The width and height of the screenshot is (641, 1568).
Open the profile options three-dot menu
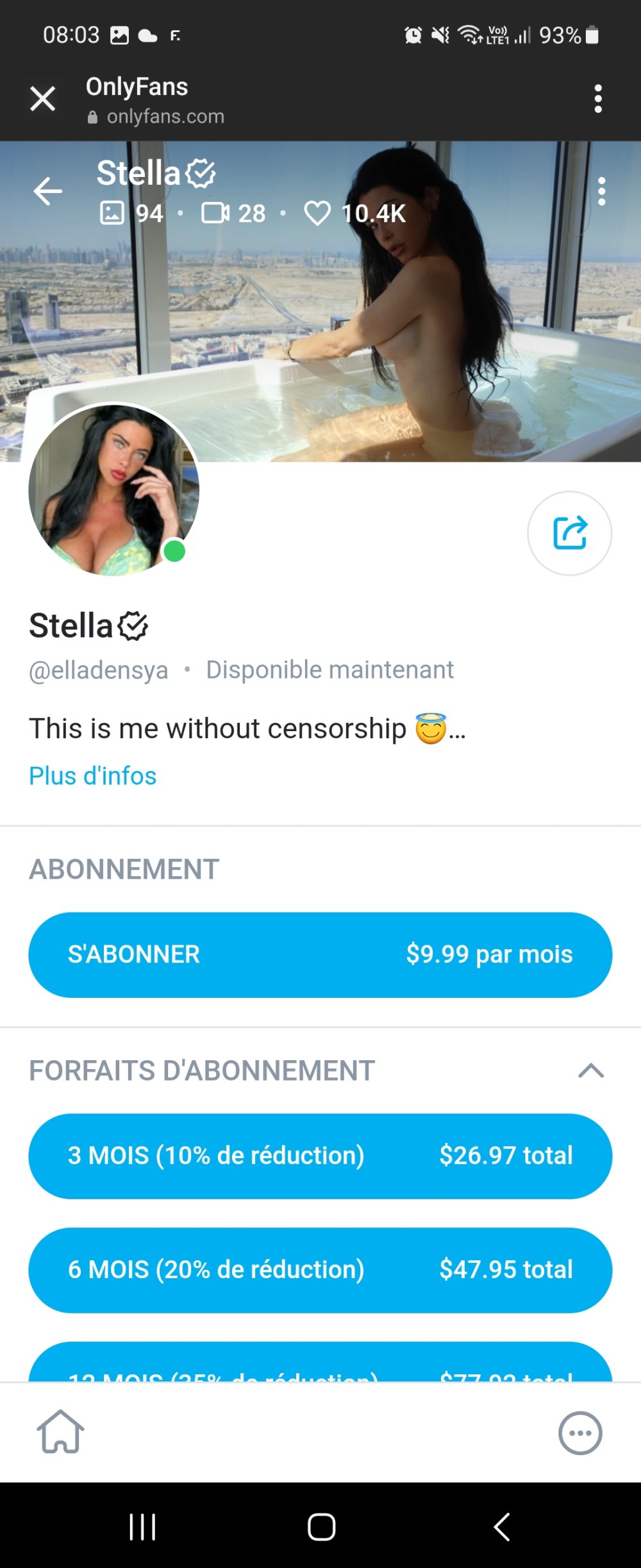(x=601, y=191)
